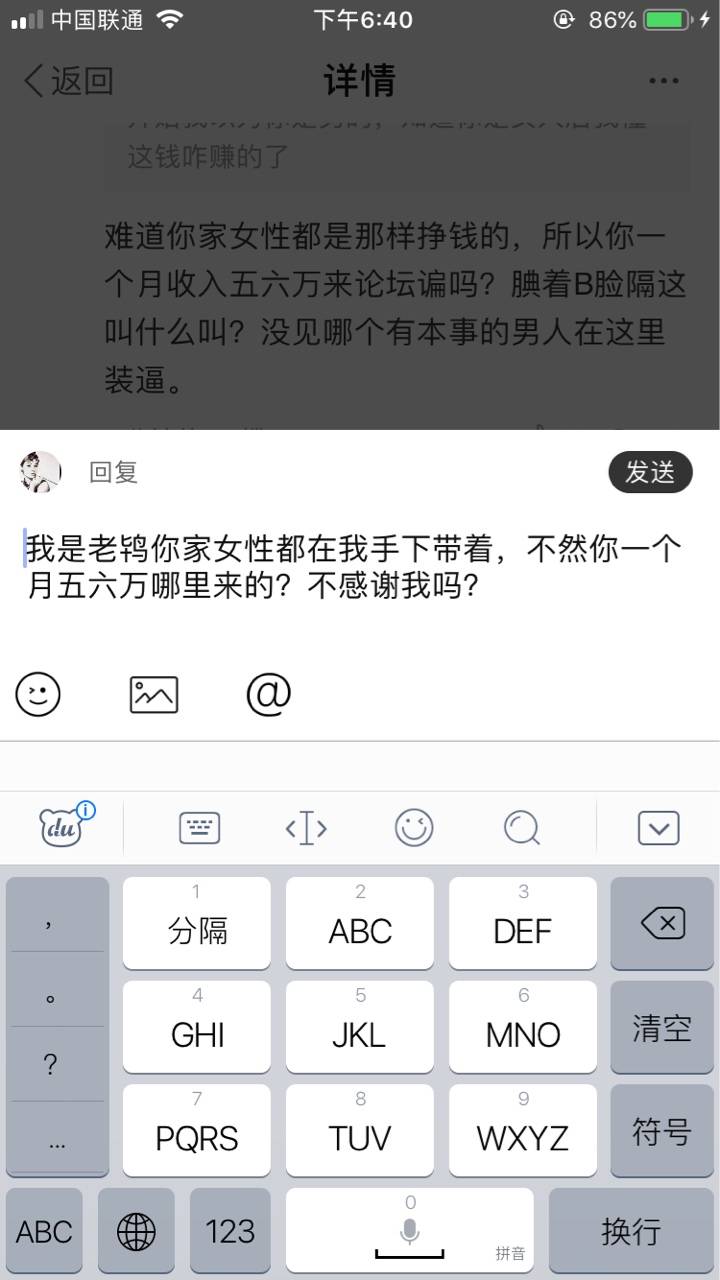Tap the backspace key
720x1280 pixels.
661,923
